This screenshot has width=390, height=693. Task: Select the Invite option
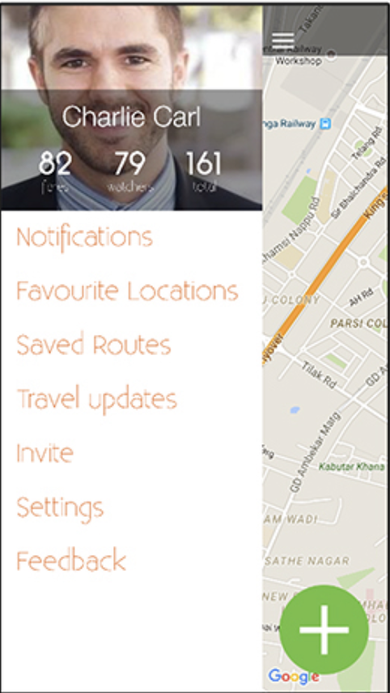pos(45,453)
